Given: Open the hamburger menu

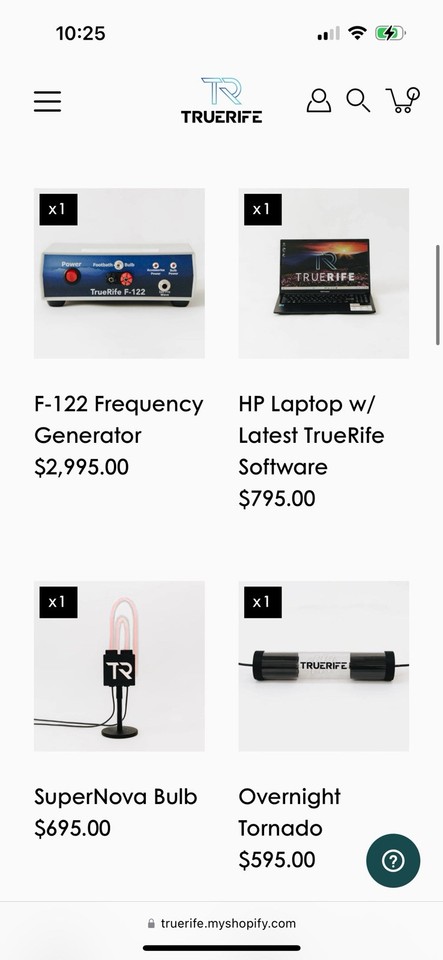Looking at the screenshot, I should click(x=47, y=101).
